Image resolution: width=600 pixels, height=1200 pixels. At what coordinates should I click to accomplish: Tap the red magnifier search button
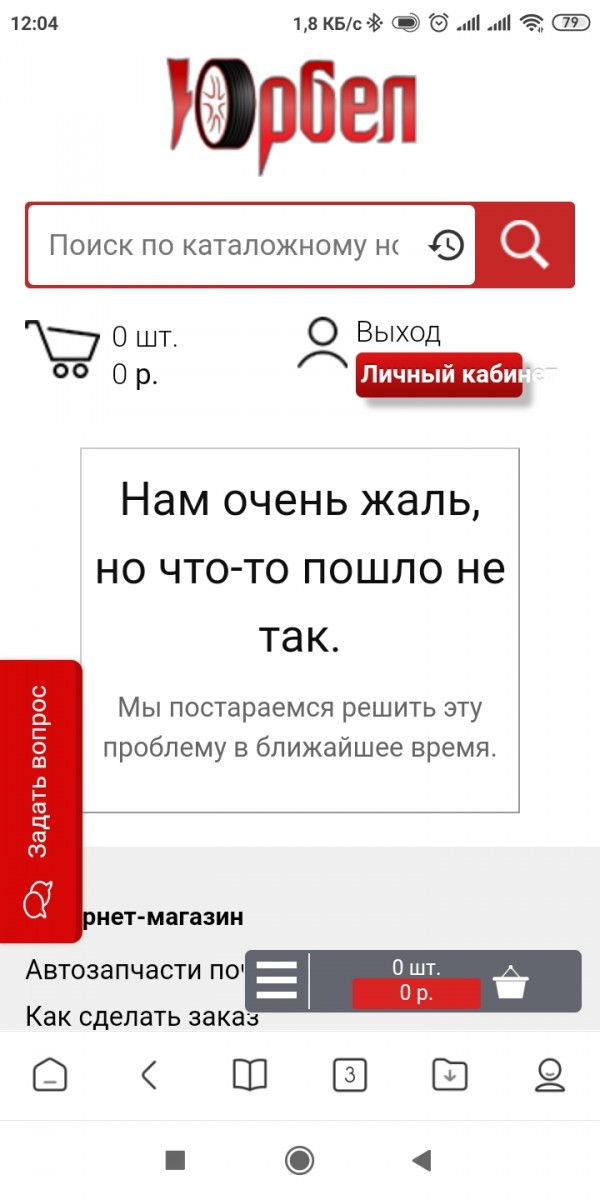pyautogui.click(x=525, y=245)
